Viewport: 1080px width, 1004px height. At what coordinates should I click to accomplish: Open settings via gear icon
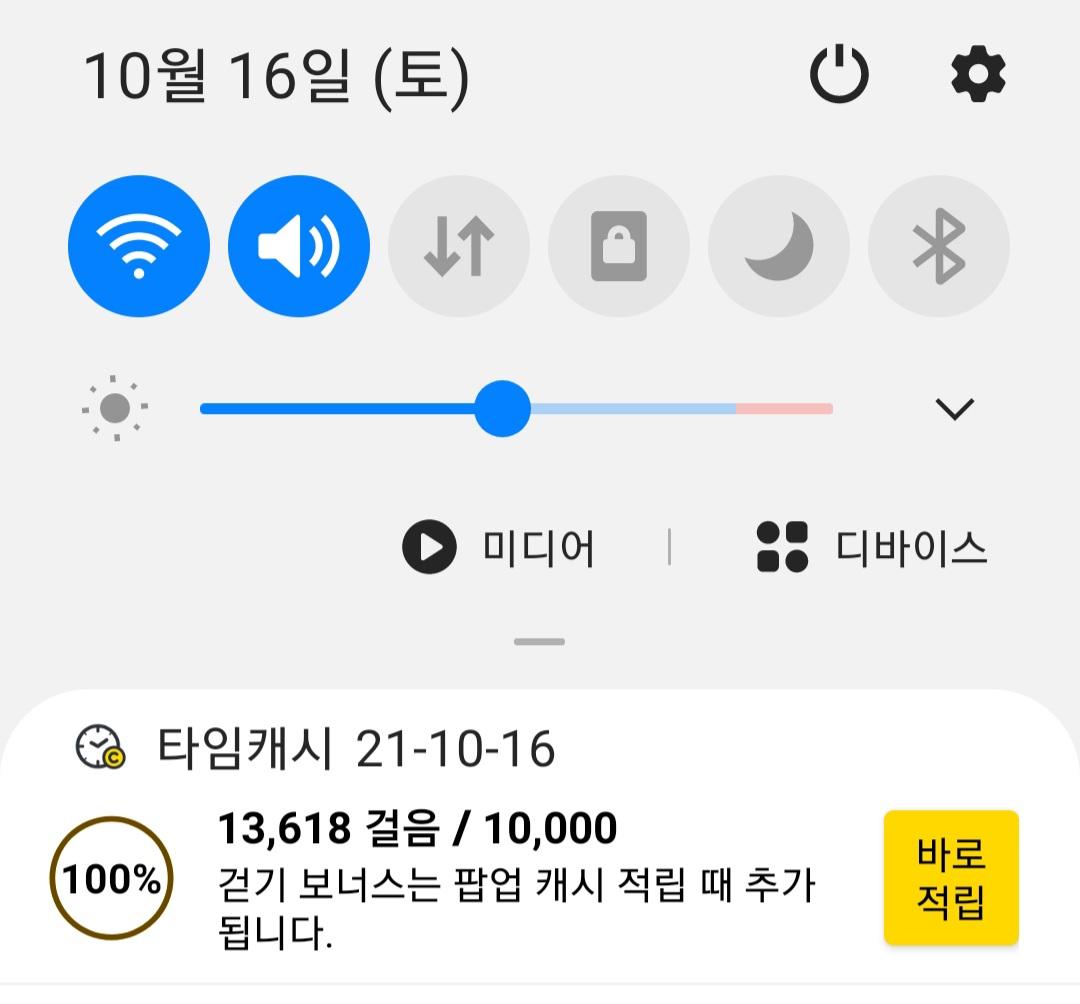[x=977, y=75]
